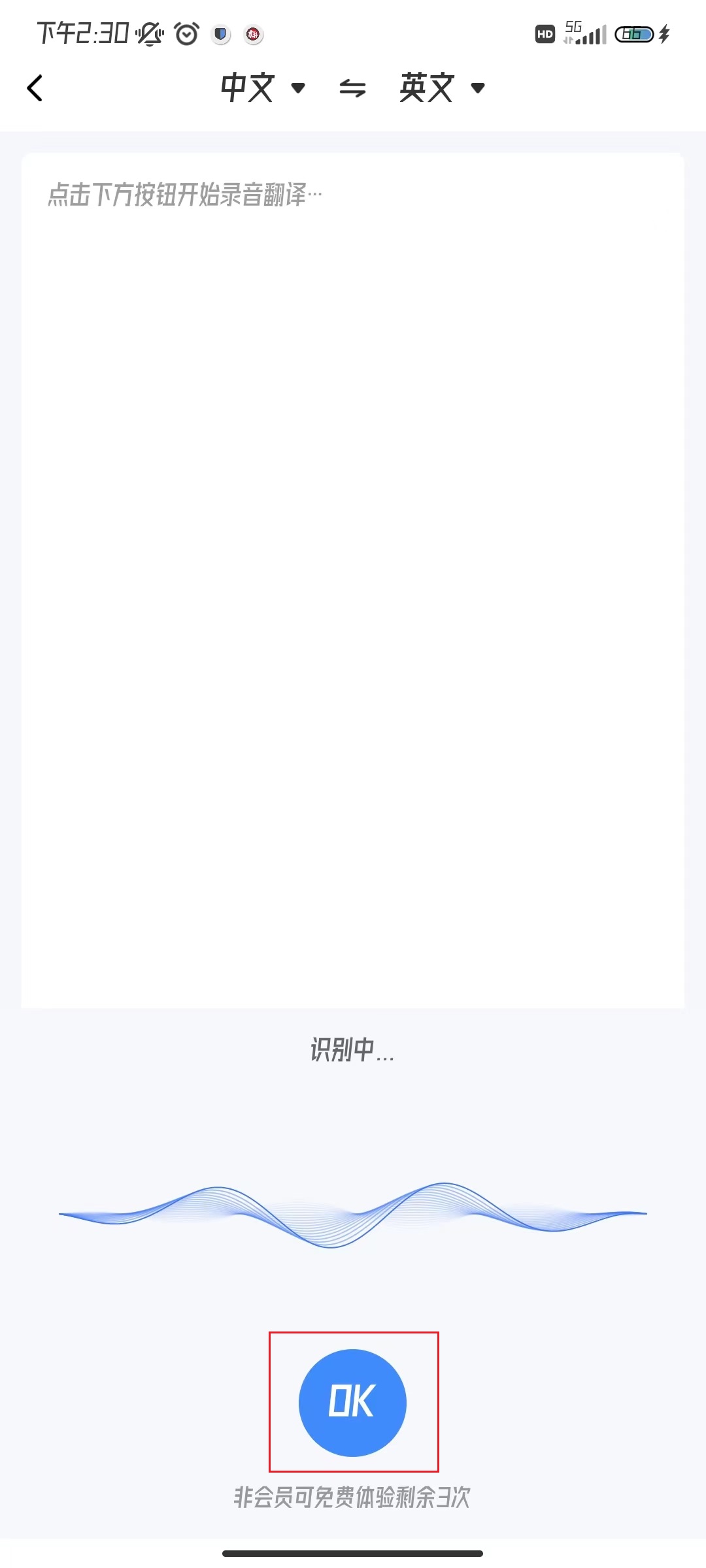Tap the red app notification icon in status bar

(254, 34)
